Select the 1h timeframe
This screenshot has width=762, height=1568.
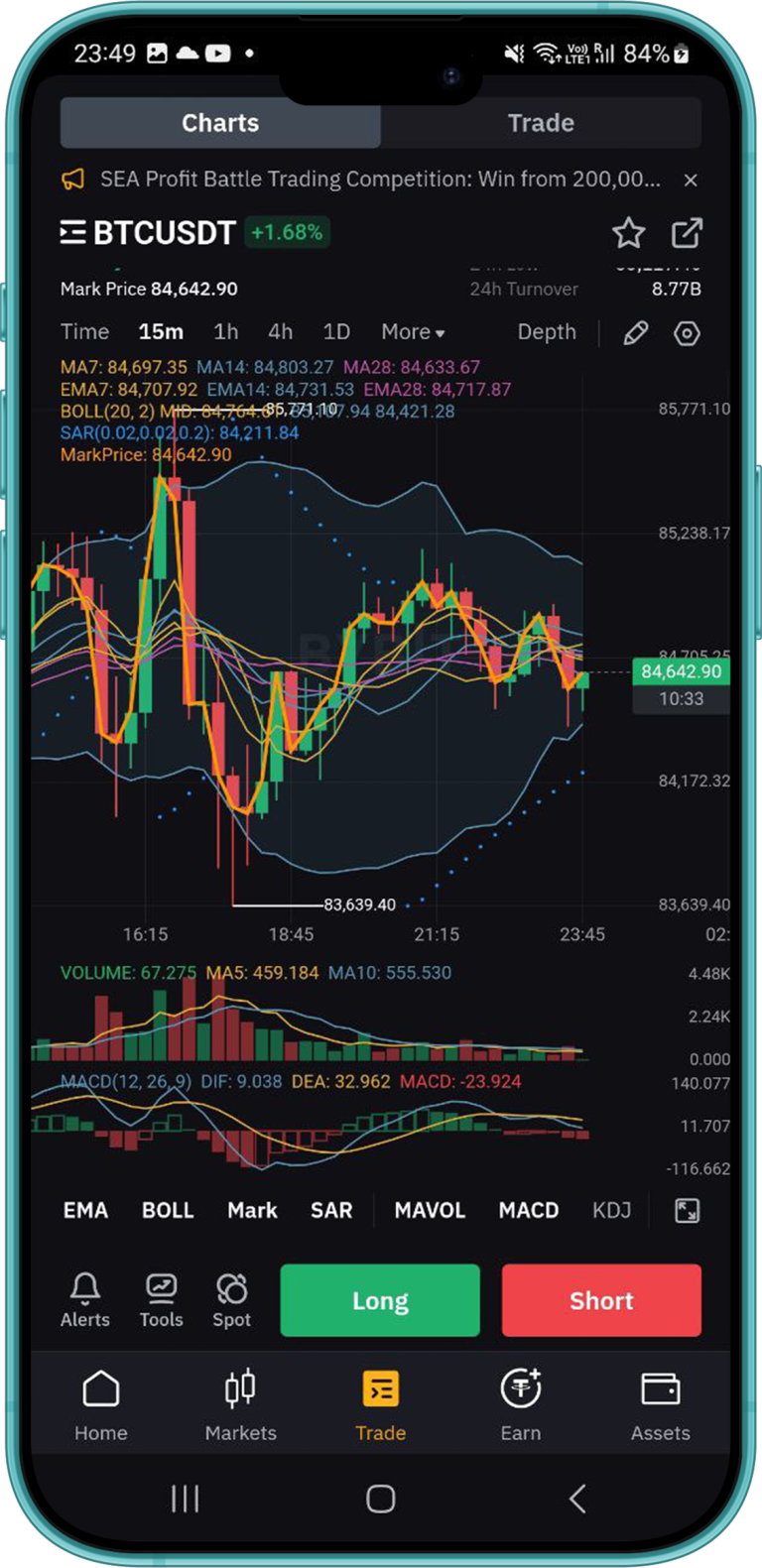pos(226,332)
